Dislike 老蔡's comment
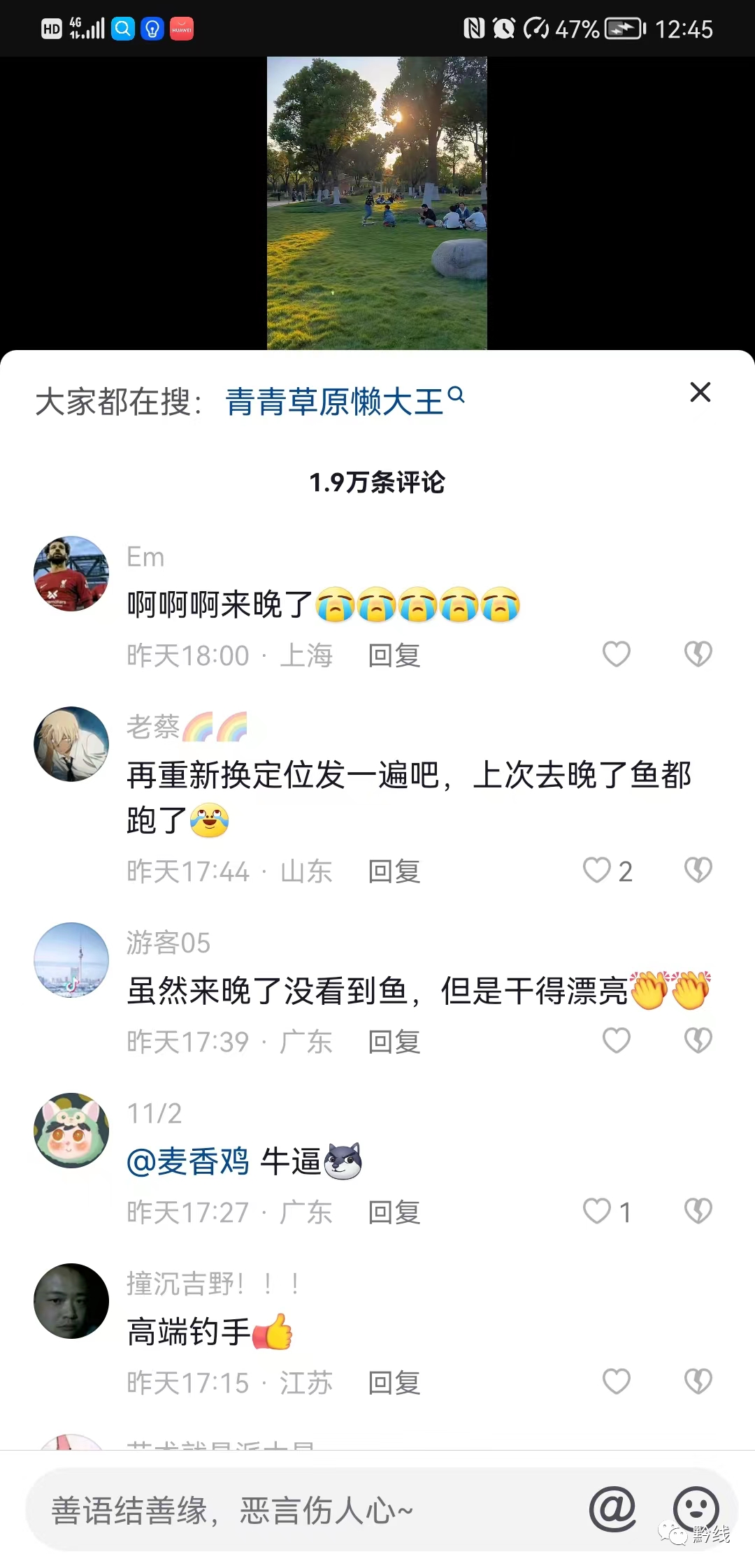 click(698, 871)
